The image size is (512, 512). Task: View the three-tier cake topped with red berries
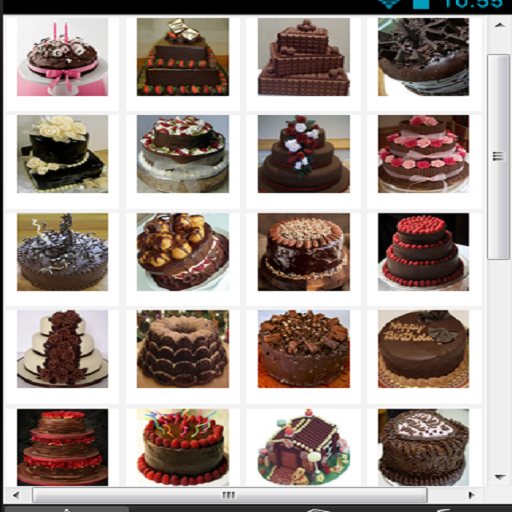[x=423, y=252]
